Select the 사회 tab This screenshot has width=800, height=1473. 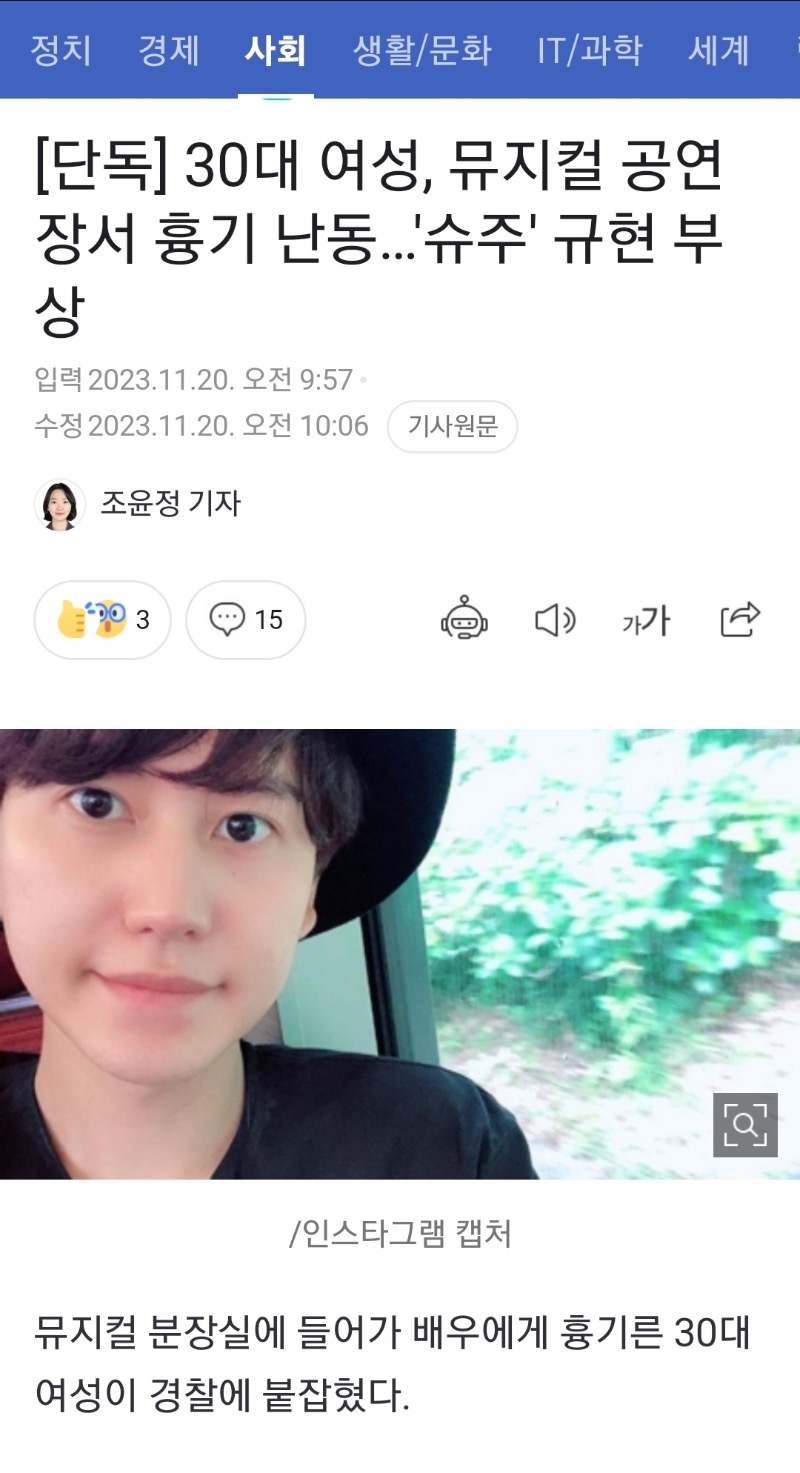coord(275,50)
